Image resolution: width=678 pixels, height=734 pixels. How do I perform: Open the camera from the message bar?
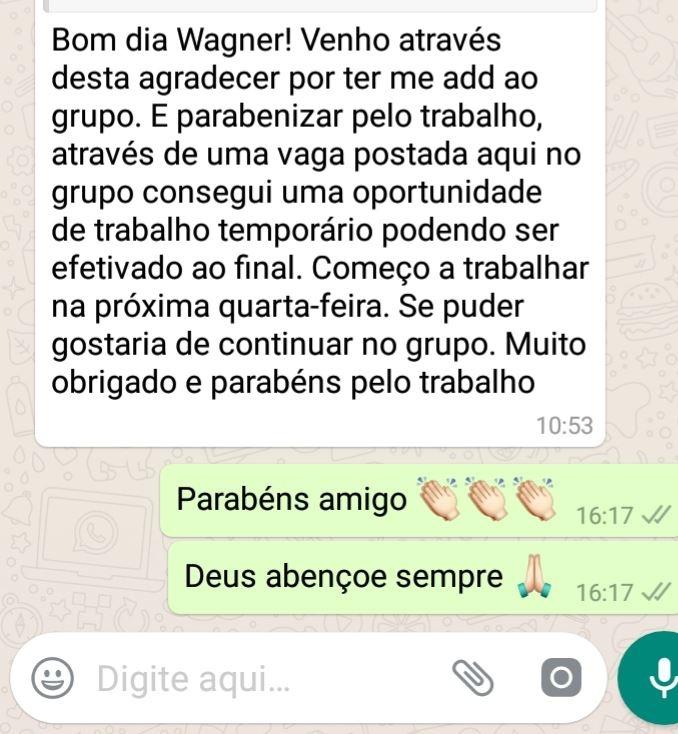(561, 679)
